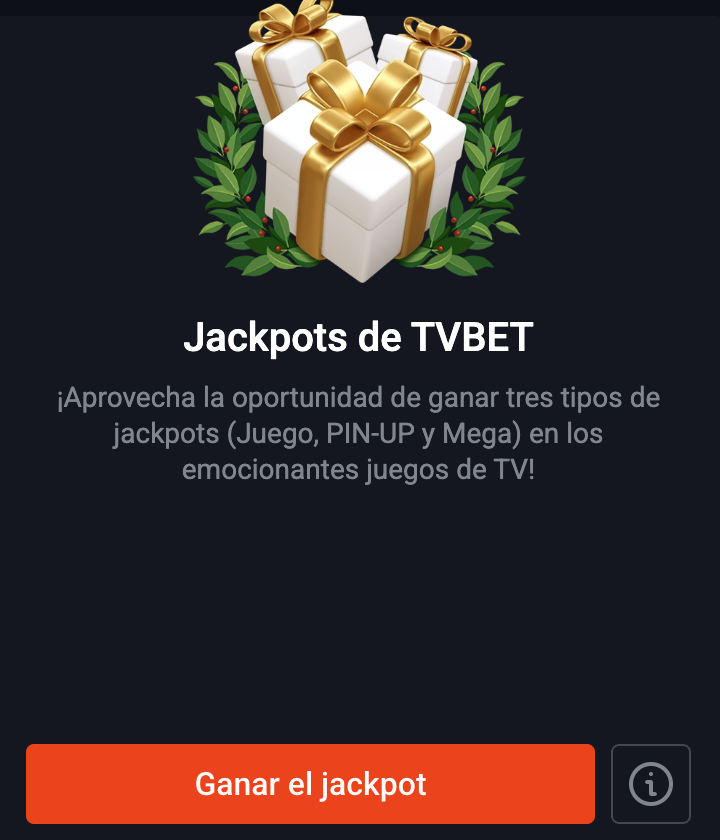Click the orange "Ganar el jackpot" button
Screen dimensions: 720x840
(310, 783)
